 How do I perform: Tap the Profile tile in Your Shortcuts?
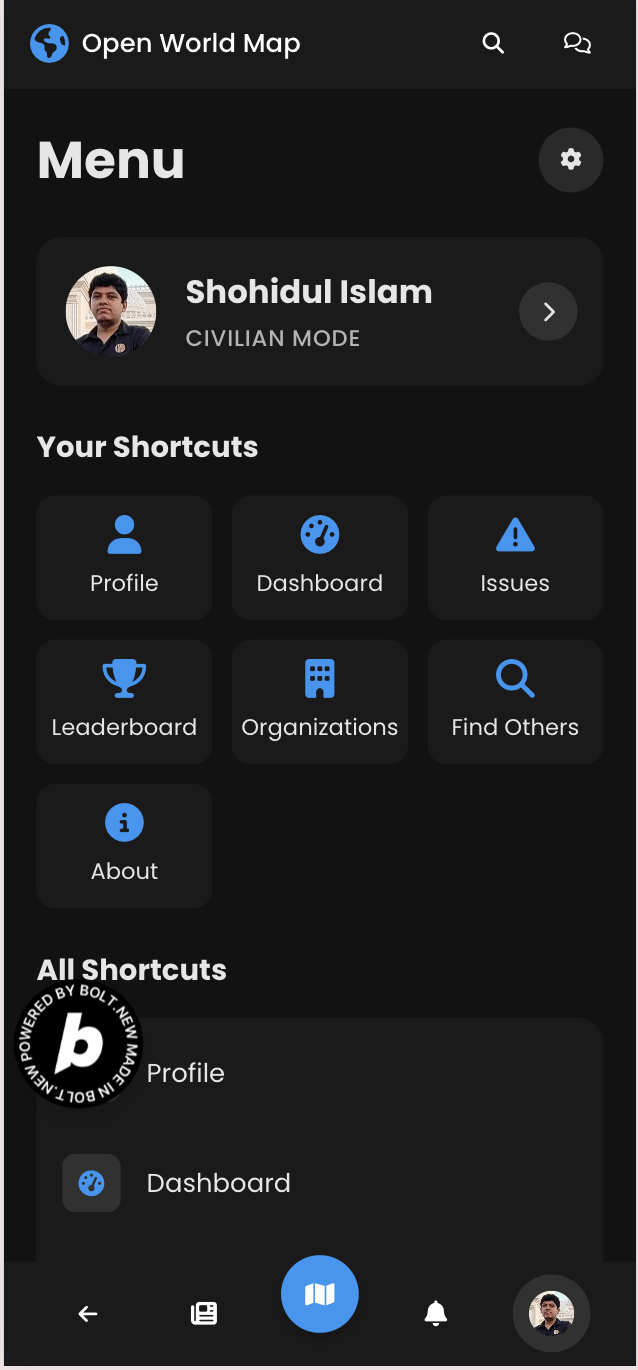[124, 557]
